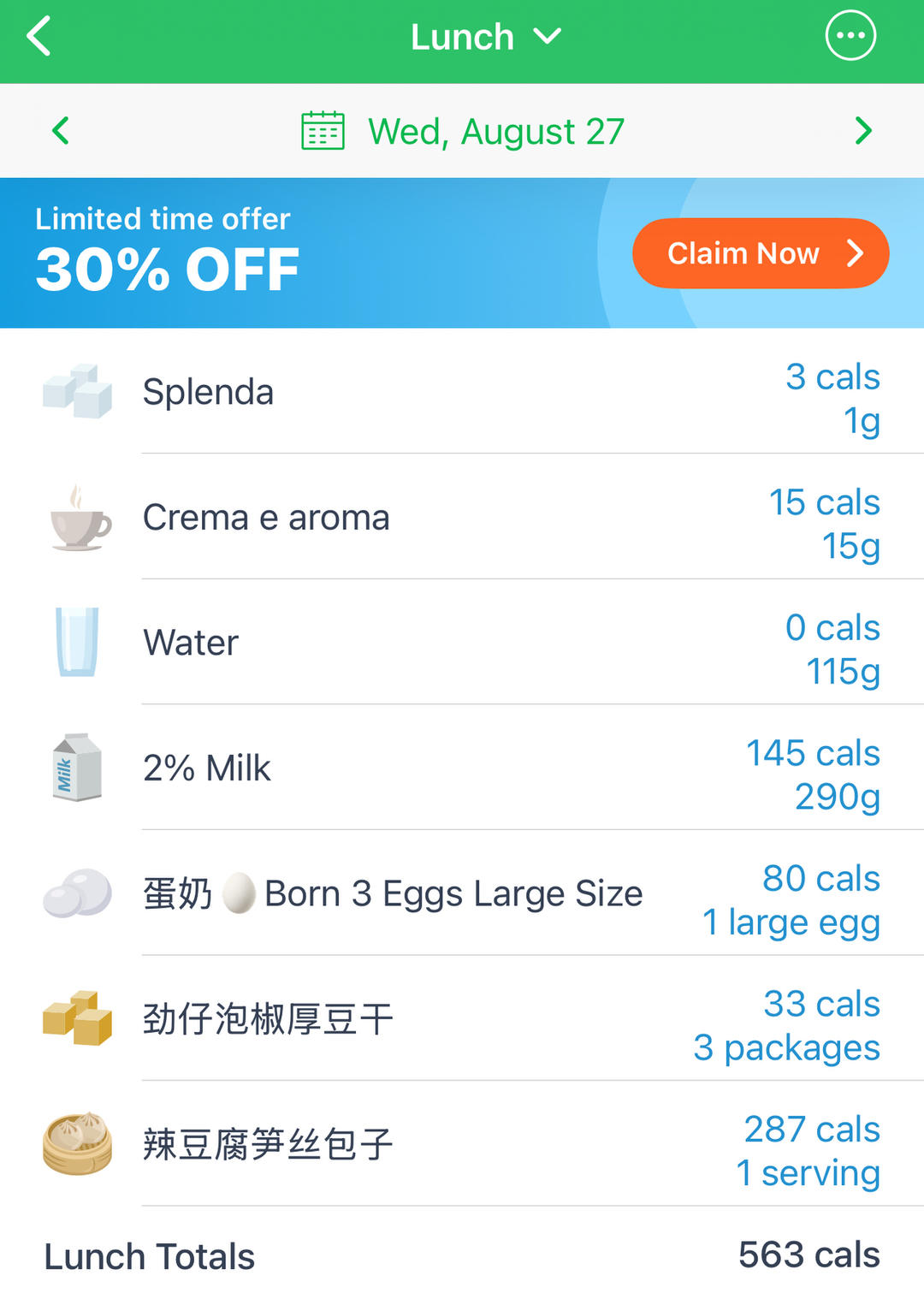Open the calendar for Wed, August 27
This screenshot has height=1305, width=924.
[x=463, y=132]
